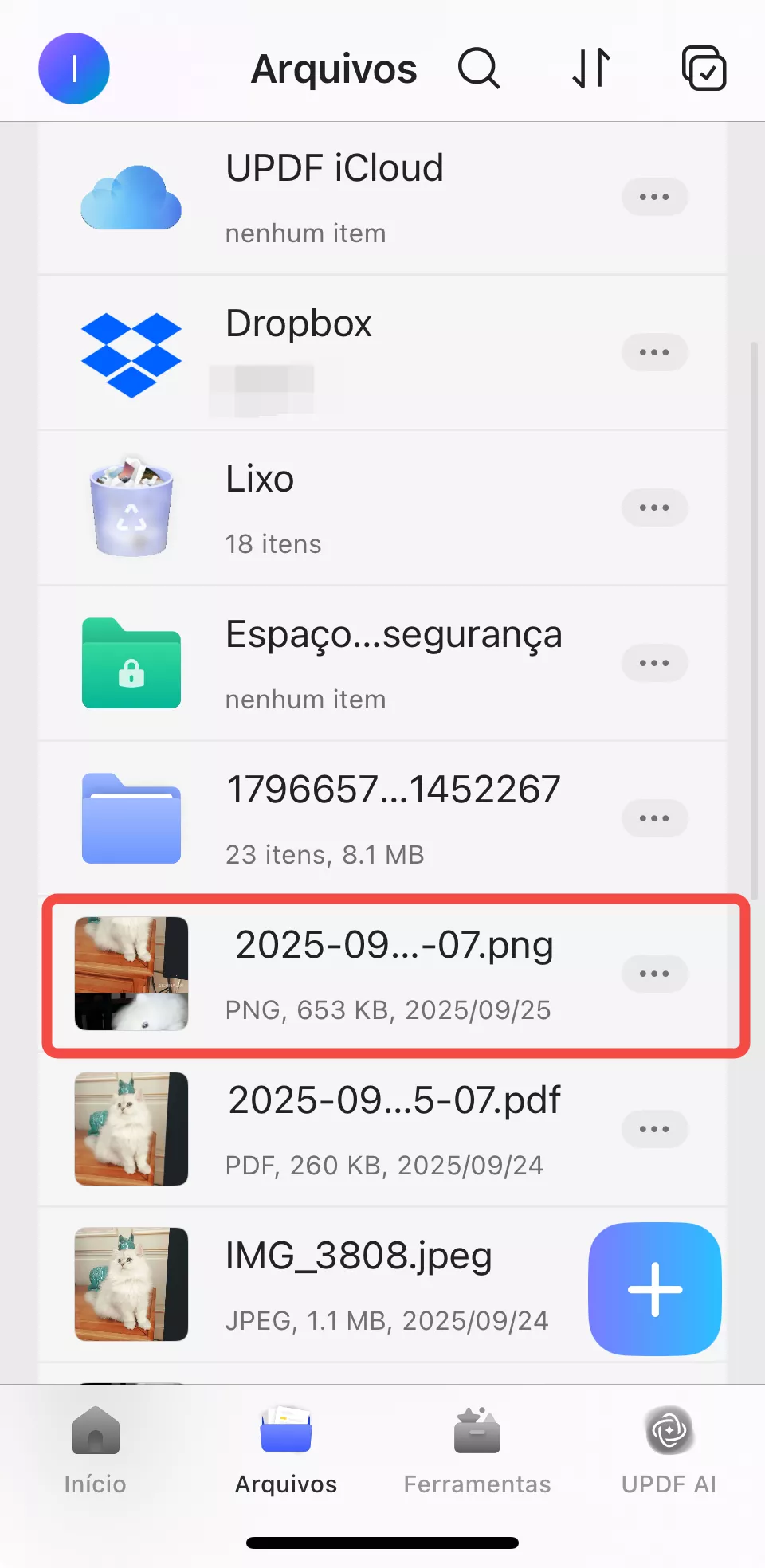Enter multi-select mode via checkbox icon

tap(704, 69)
